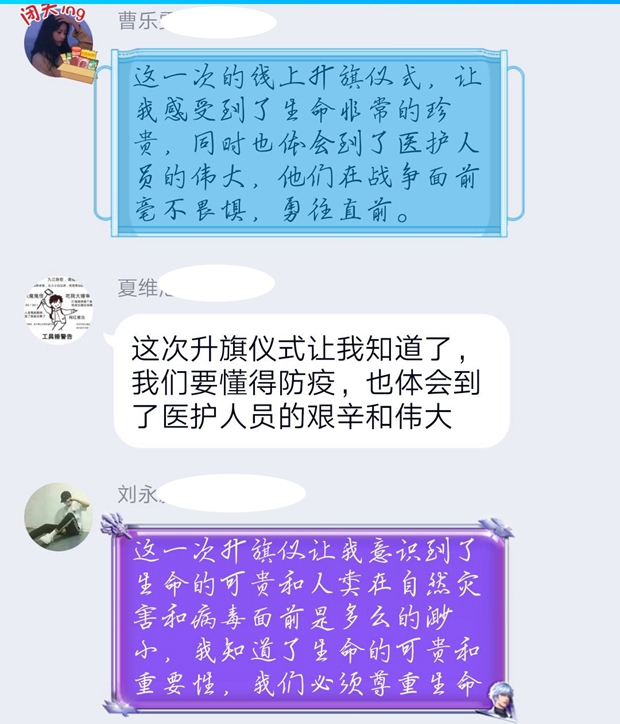View 刘永's profile from avatar
The image size is (620, 724).
(x=58, y=516)
